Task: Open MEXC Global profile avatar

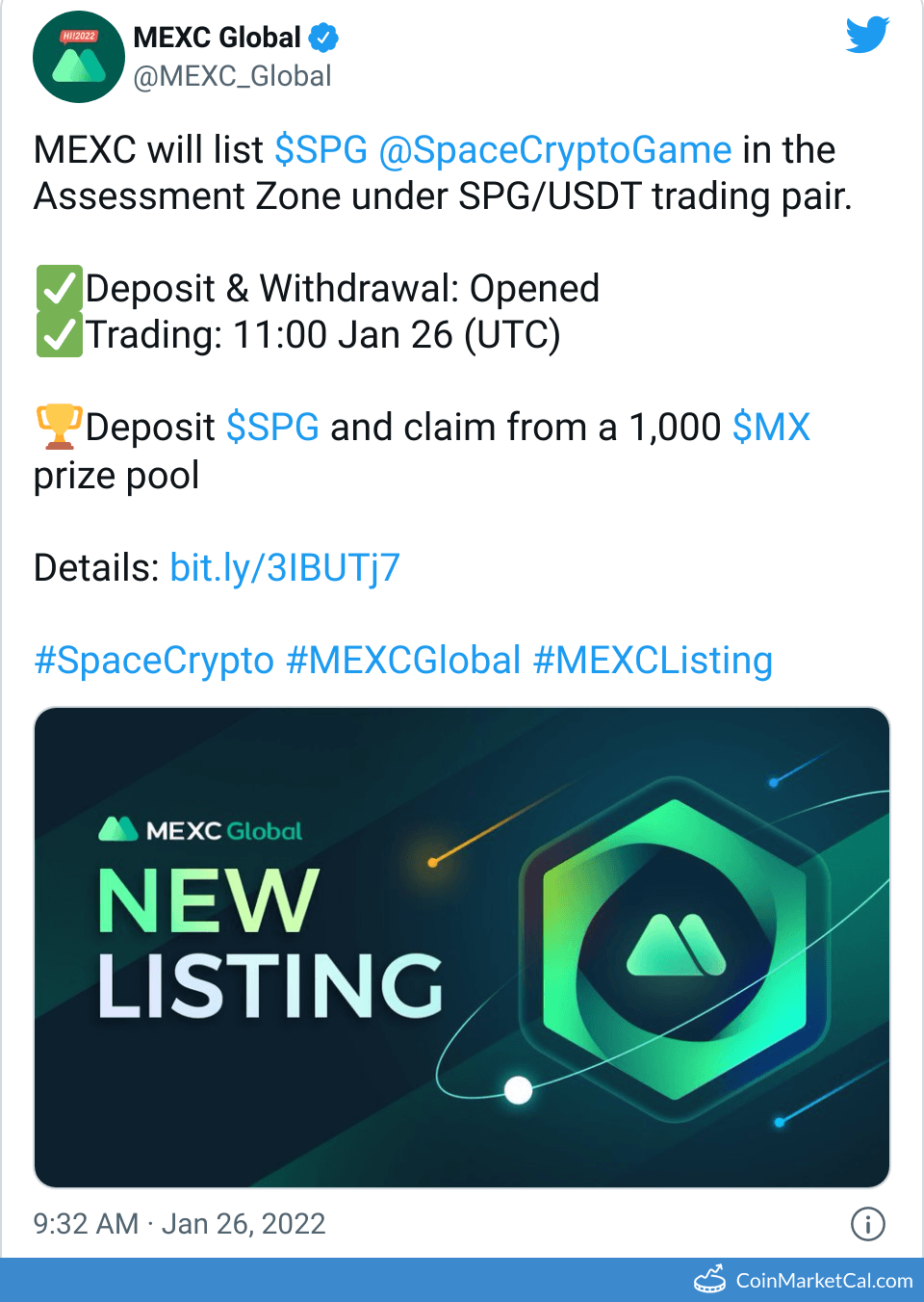Action: 78,57
